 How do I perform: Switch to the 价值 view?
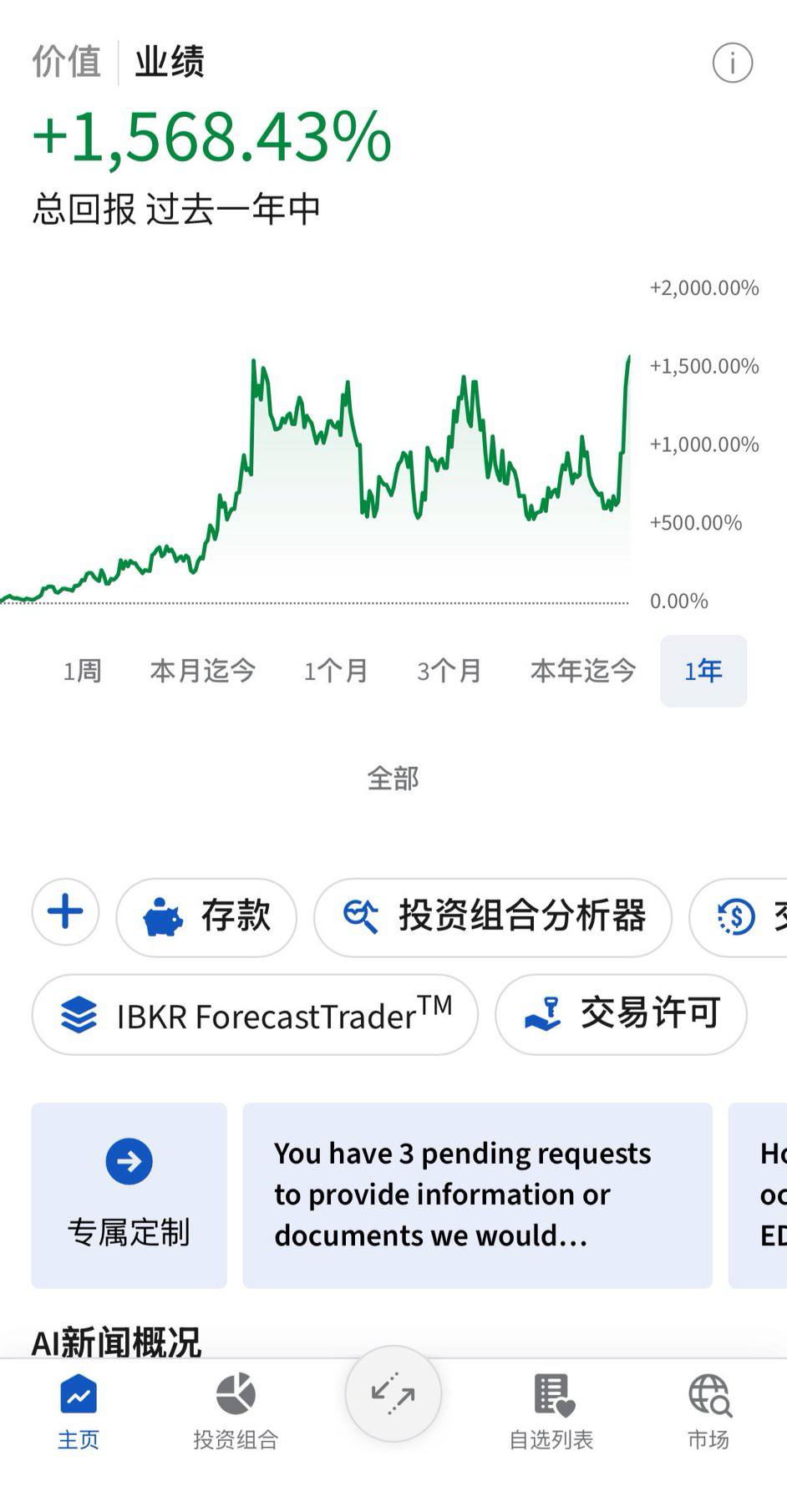coord(67,62)
